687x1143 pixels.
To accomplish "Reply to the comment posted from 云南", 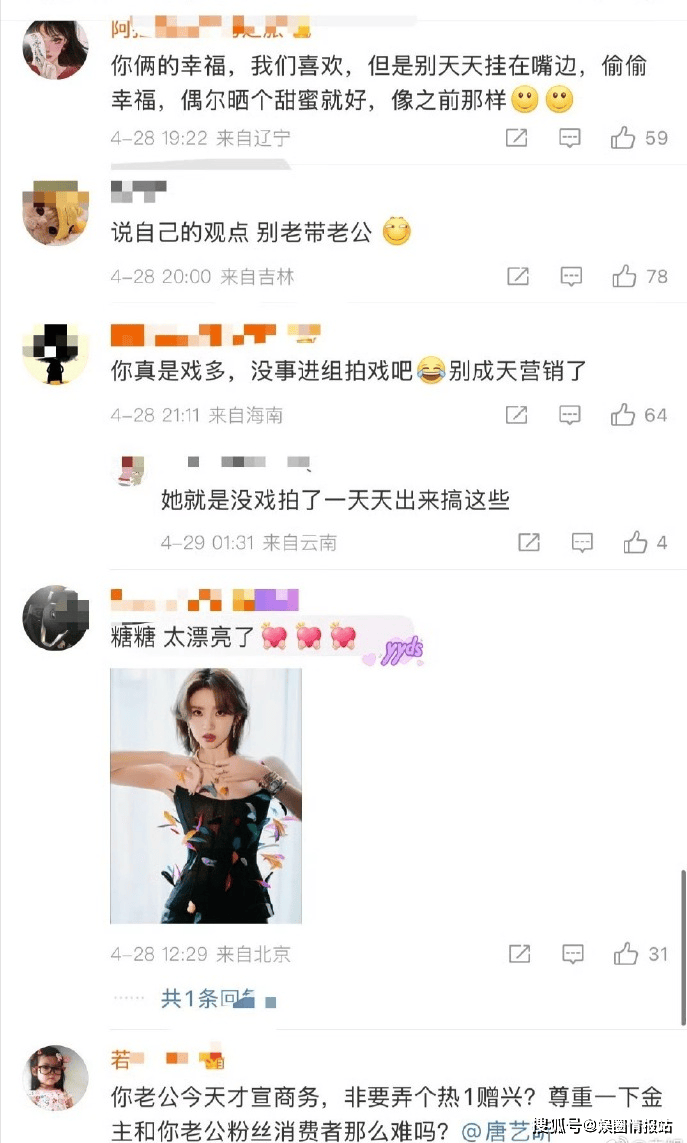I will coord(582,542).
